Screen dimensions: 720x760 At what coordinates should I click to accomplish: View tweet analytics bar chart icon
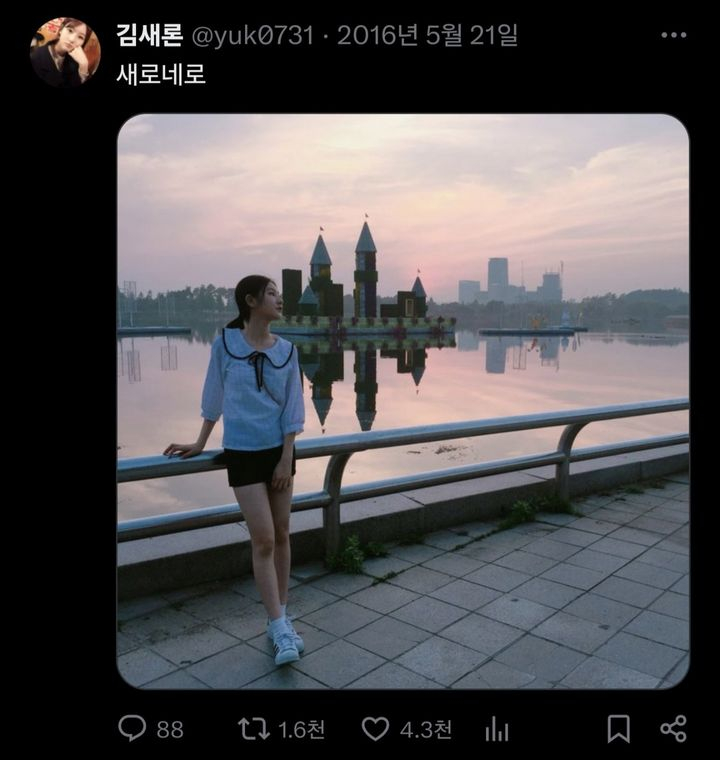pos(497,729)
